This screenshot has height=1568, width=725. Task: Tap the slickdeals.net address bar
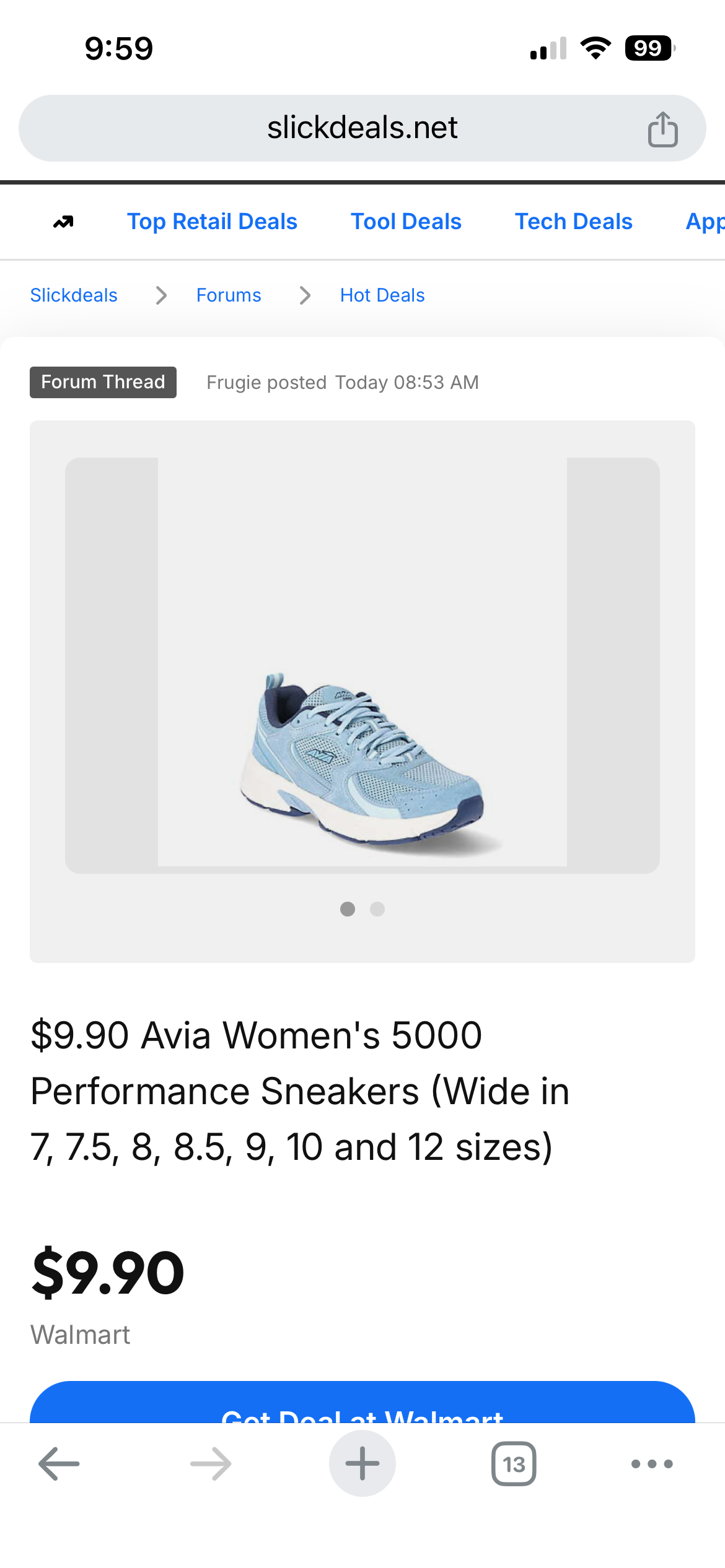click(362, 128)
